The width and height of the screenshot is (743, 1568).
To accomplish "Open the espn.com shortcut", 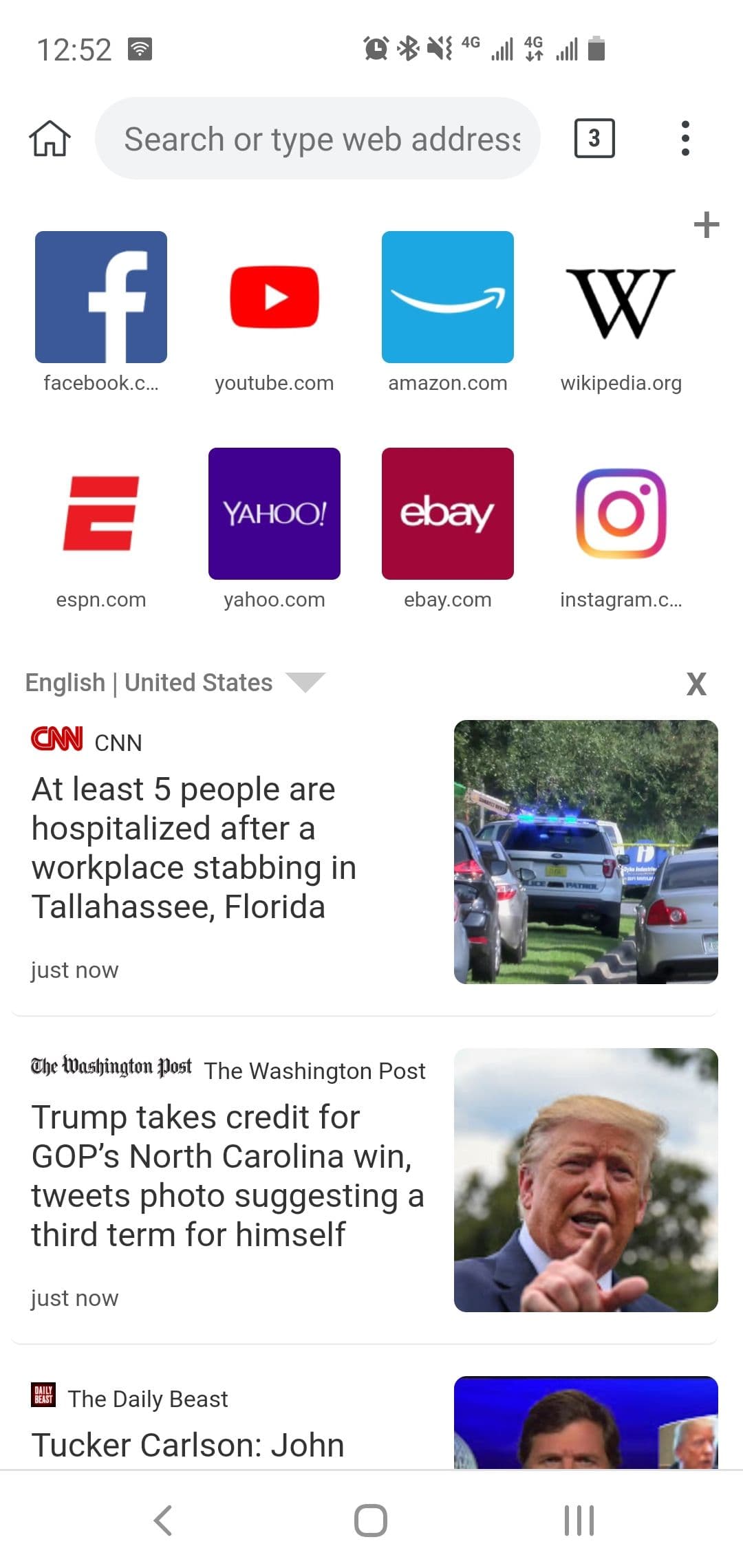I will tap(101, 513).
